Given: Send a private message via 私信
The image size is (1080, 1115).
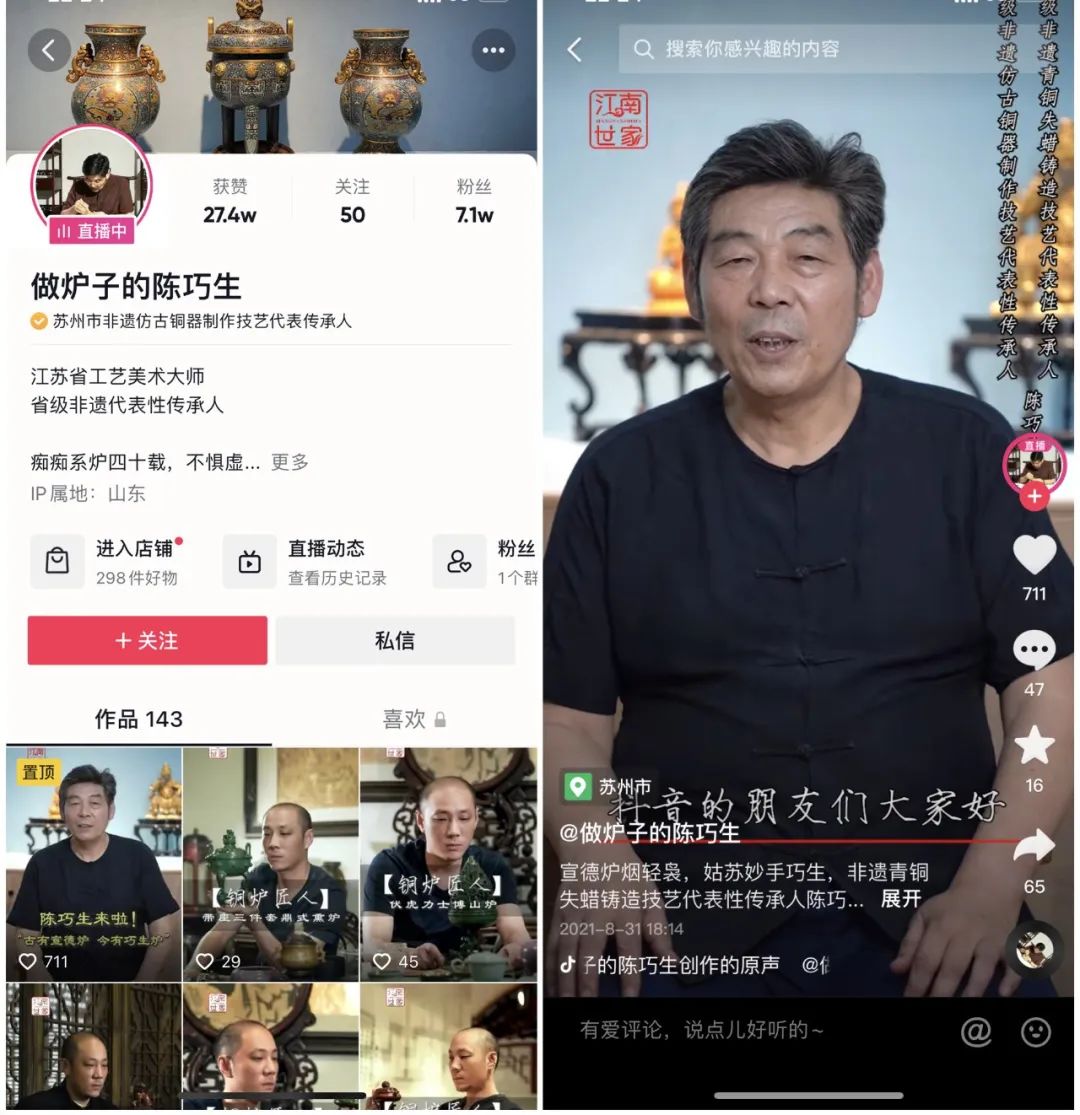Looking at the screenshot, I should click(x=395, y=640).
